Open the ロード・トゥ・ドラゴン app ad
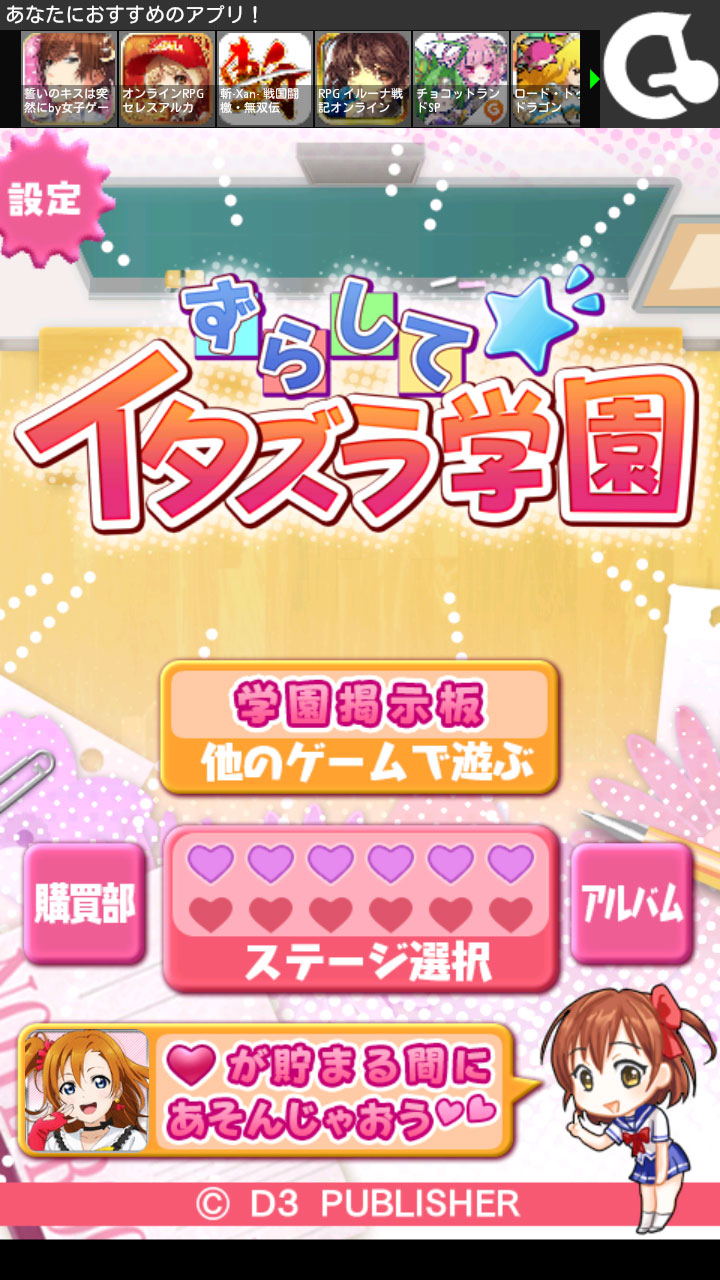Screen dimensions: 720x1280 [546, 79]
